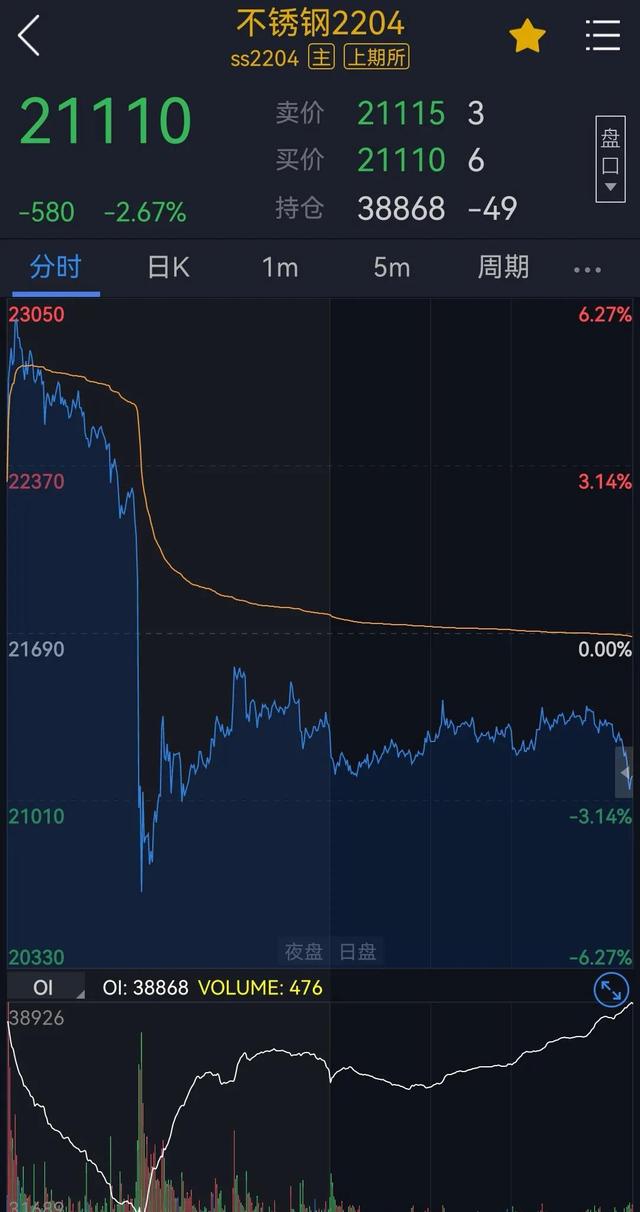Switch to the 1m chart tab

click(280, 267)
